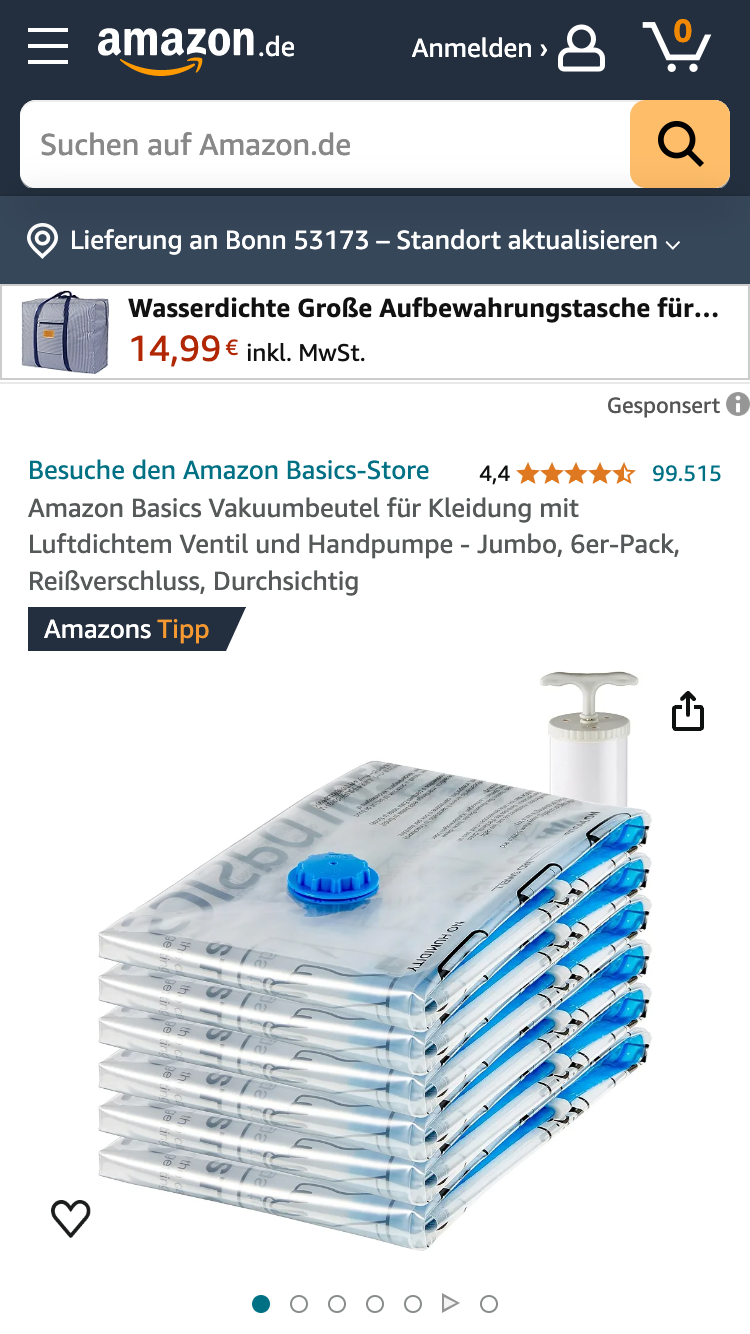Jump to the last gallery image dot
The height and width of the screenshot is (1334, 750).
[x=489, y=1304]
